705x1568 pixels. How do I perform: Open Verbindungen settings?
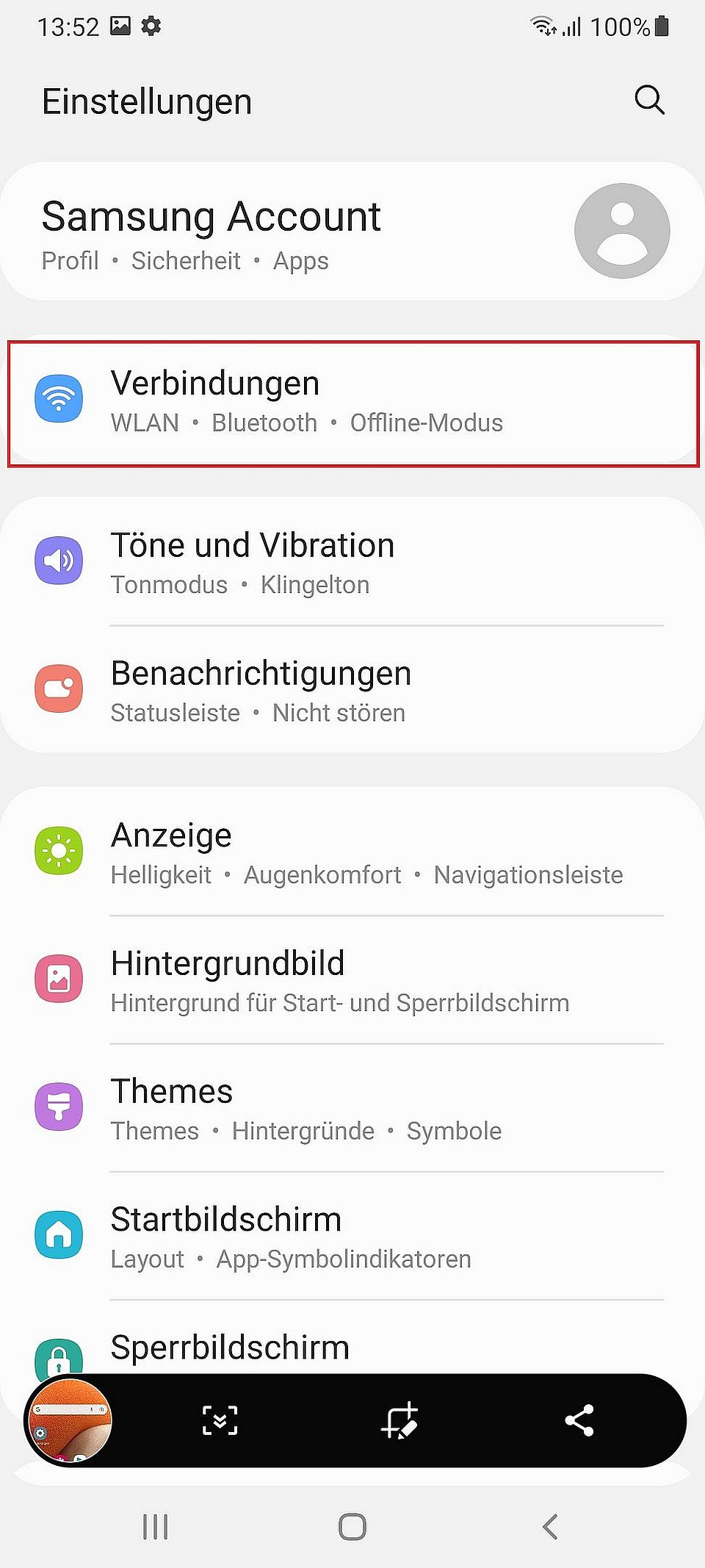pyautogui.click(x=352, y=403)
